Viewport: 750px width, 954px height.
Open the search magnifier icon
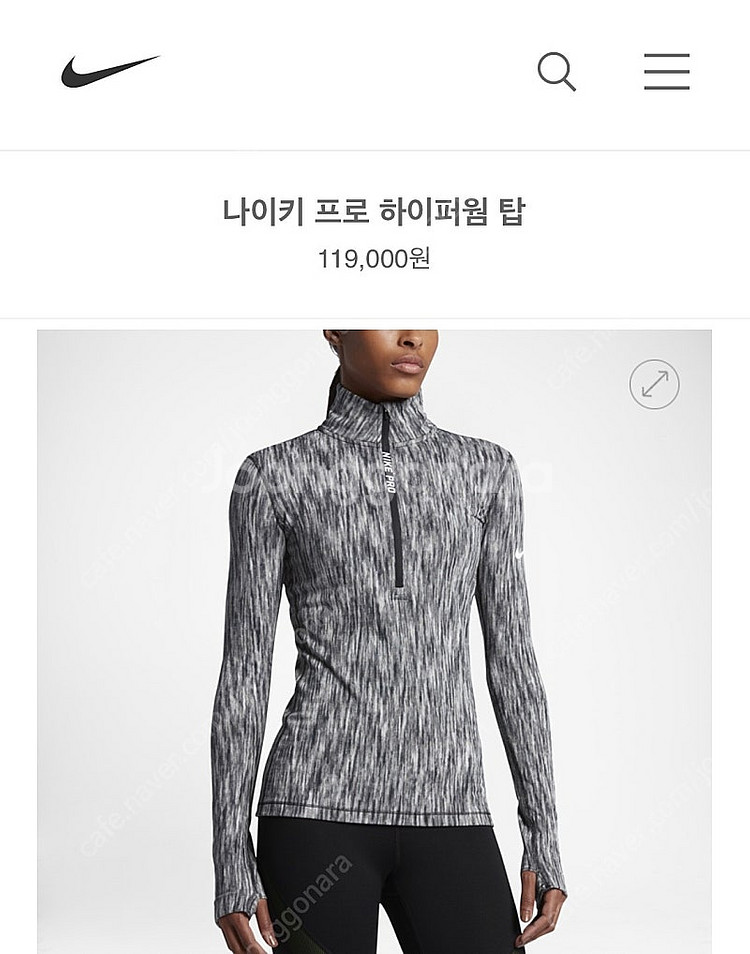pyautogui.click(x=556, y=72)
